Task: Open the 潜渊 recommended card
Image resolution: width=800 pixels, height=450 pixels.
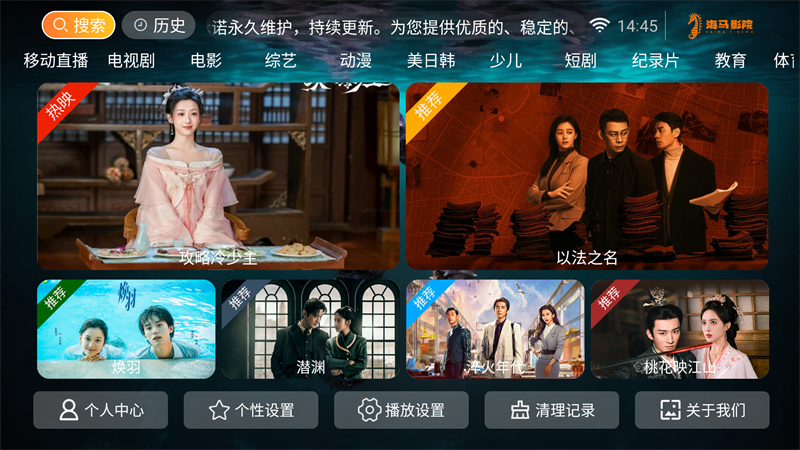Action: 310,328
